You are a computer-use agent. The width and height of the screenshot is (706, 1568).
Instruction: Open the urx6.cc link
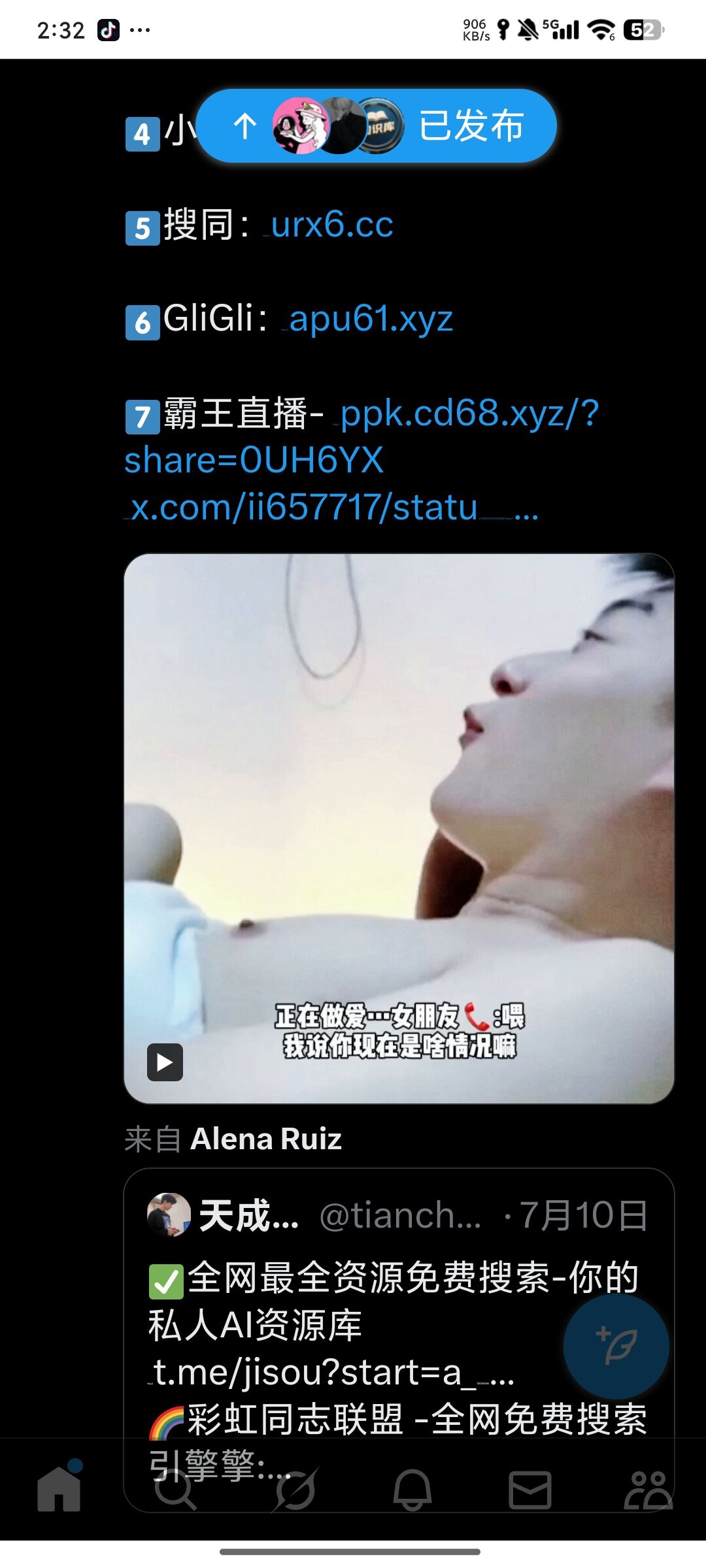(332, 225)
